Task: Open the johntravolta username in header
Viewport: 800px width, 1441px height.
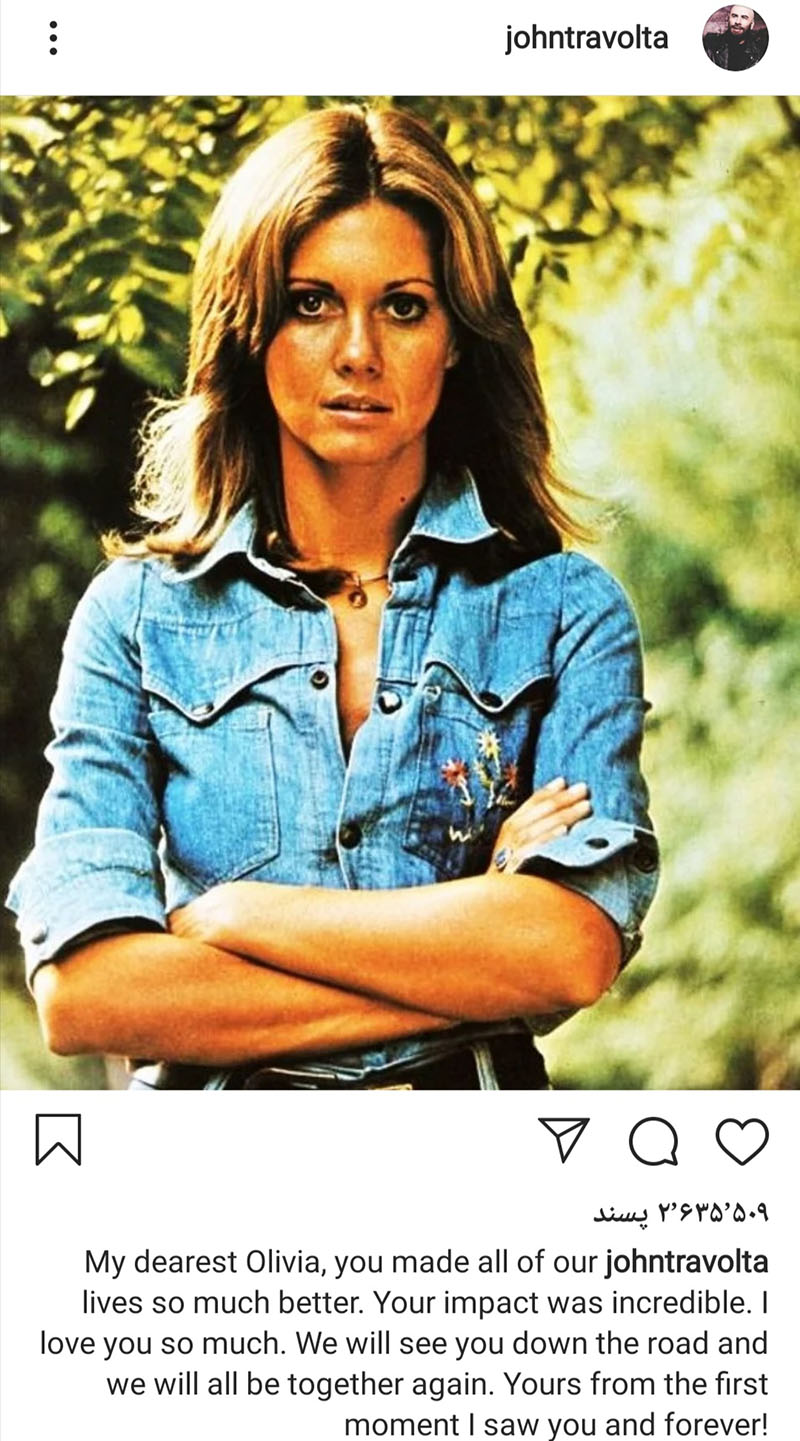Action: click(x=586, y=39)
